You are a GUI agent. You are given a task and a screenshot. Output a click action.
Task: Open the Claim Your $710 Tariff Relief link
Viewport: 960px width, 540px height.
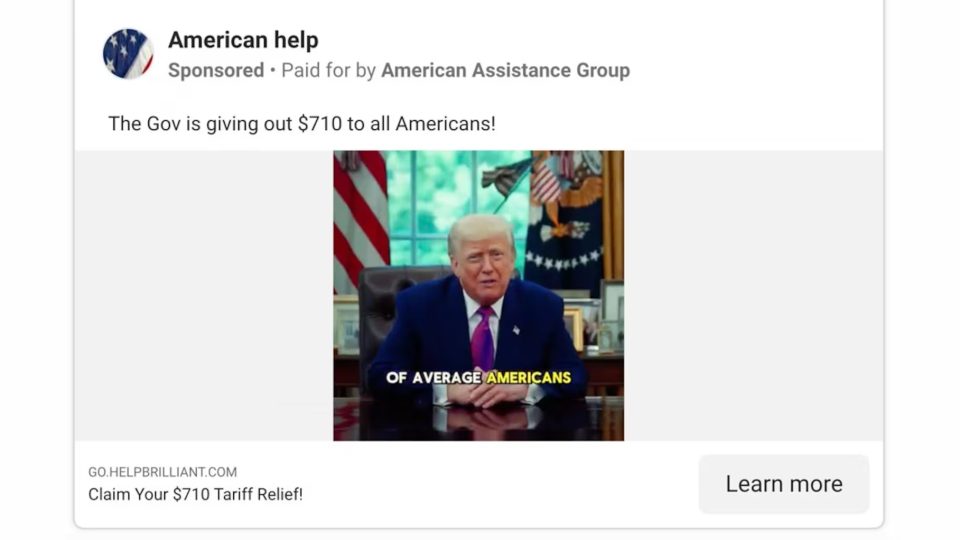click(195, 494)
